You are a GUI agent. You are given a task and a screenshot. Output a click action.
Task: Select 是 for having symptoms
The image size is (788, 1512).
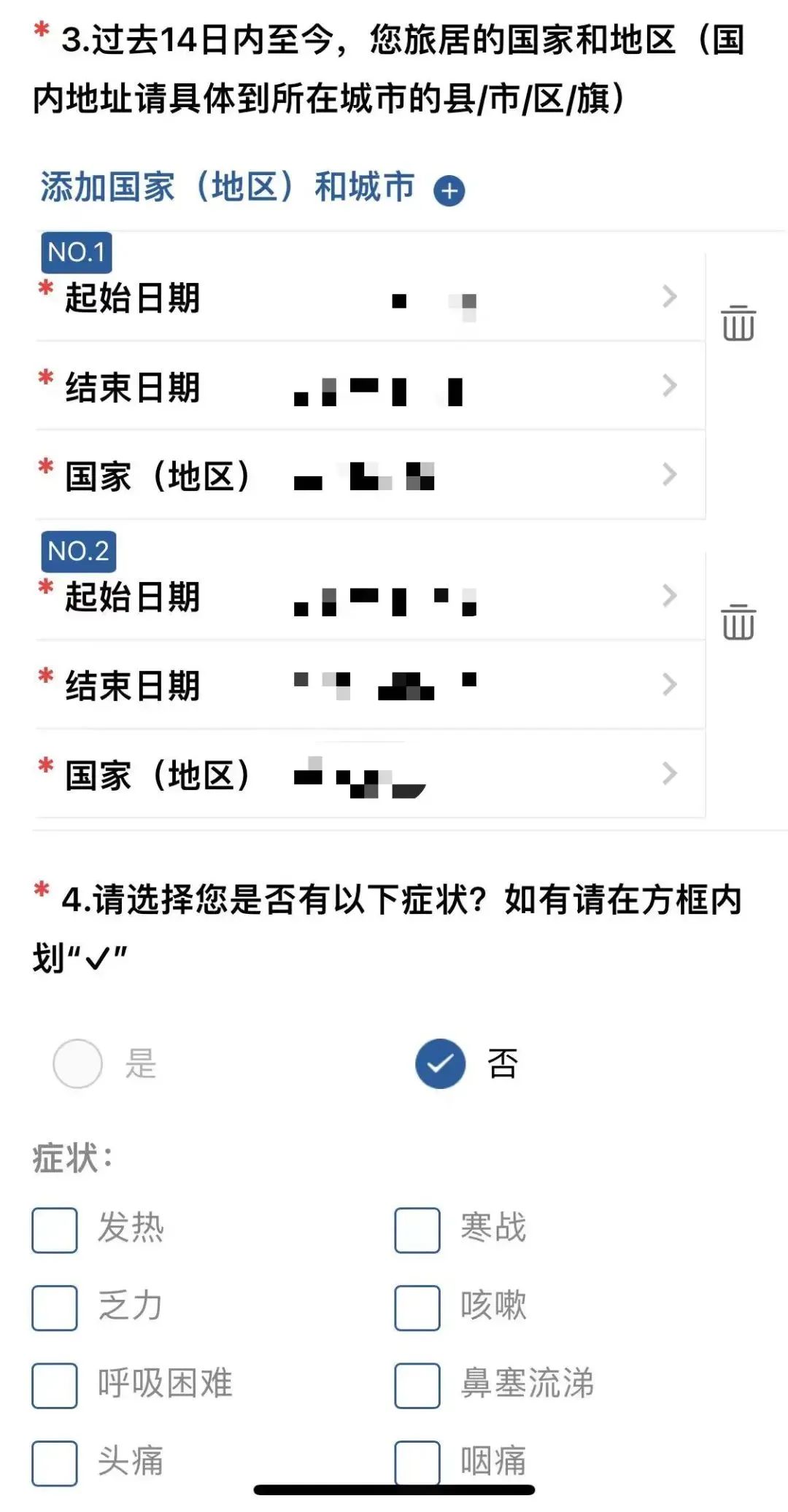[x=77, y=1063]
